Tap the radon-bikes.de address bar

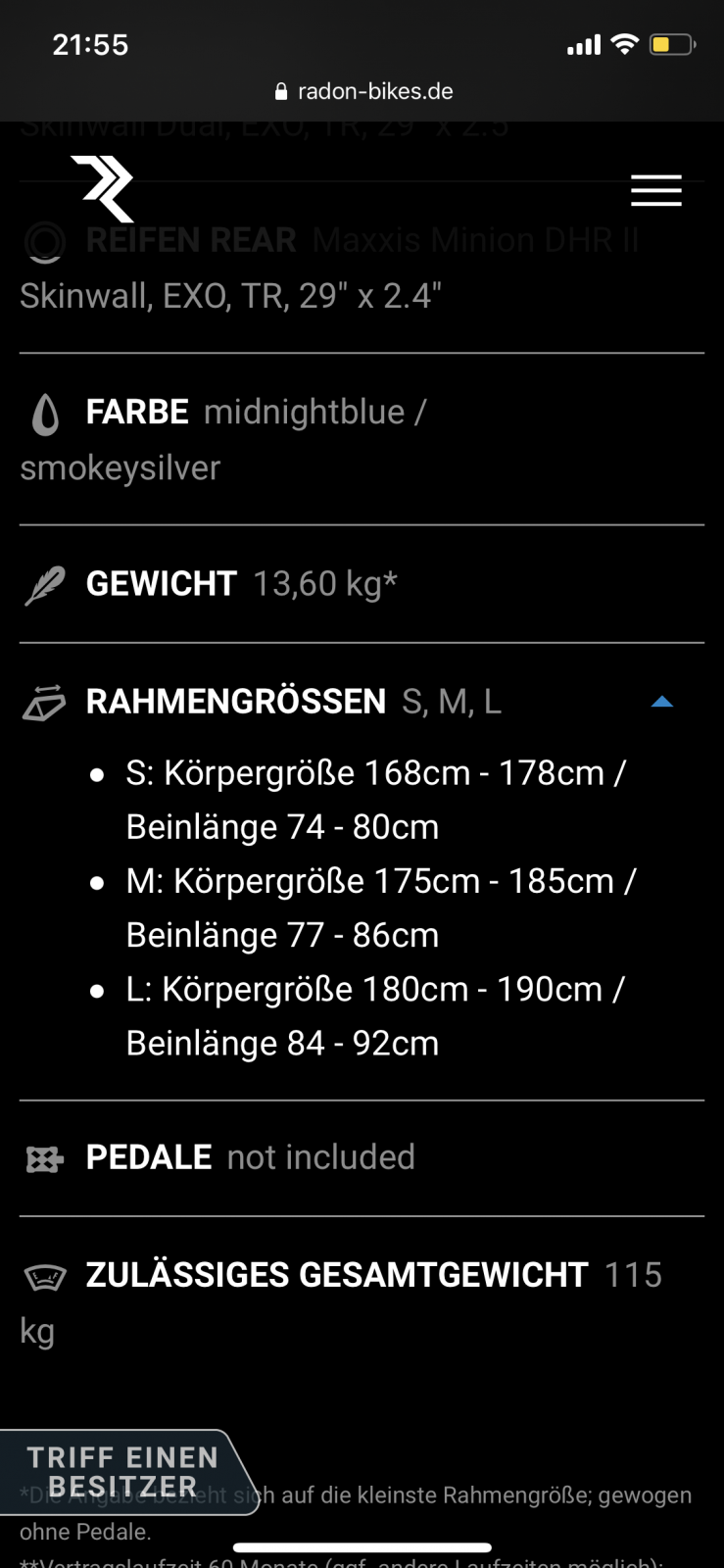click(362, 91)
